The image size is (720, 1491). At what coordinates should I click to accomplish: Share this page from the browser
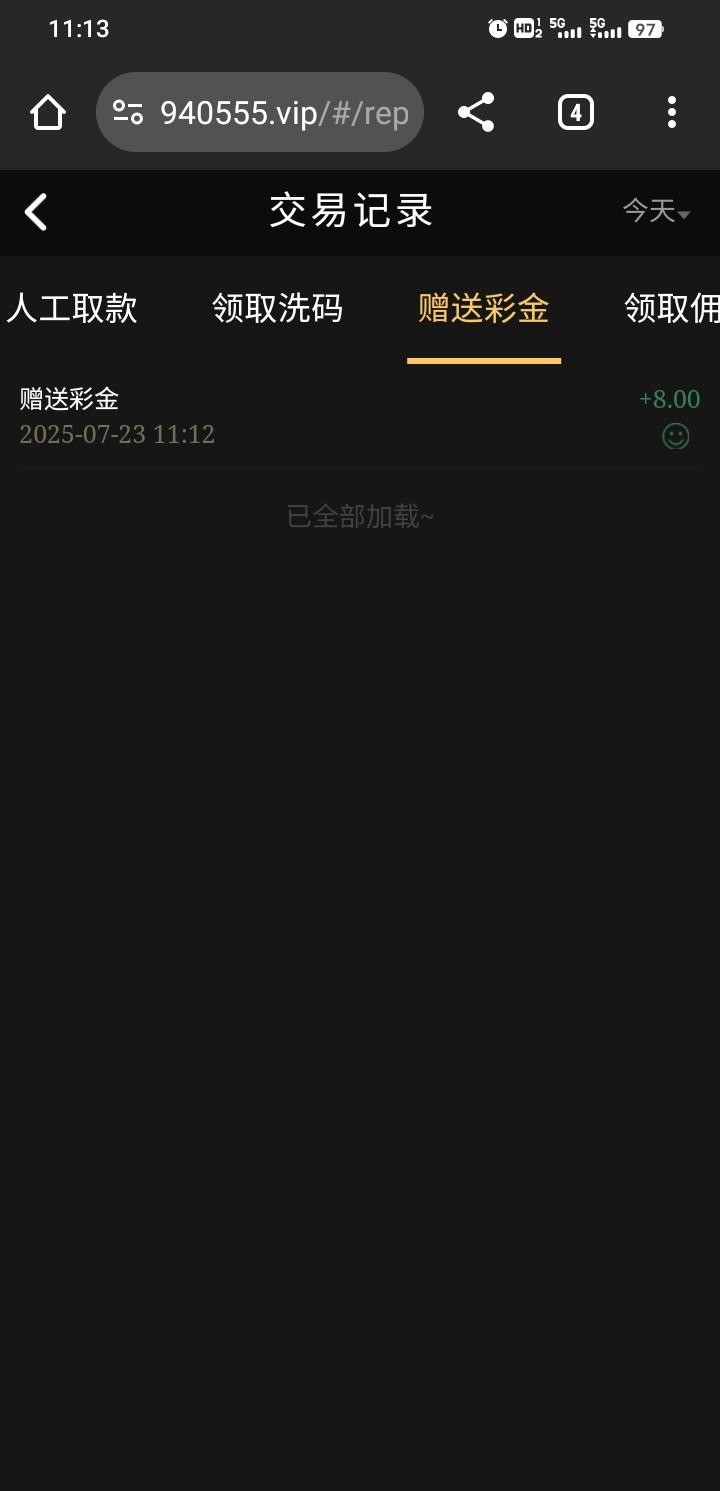point(476,112)
